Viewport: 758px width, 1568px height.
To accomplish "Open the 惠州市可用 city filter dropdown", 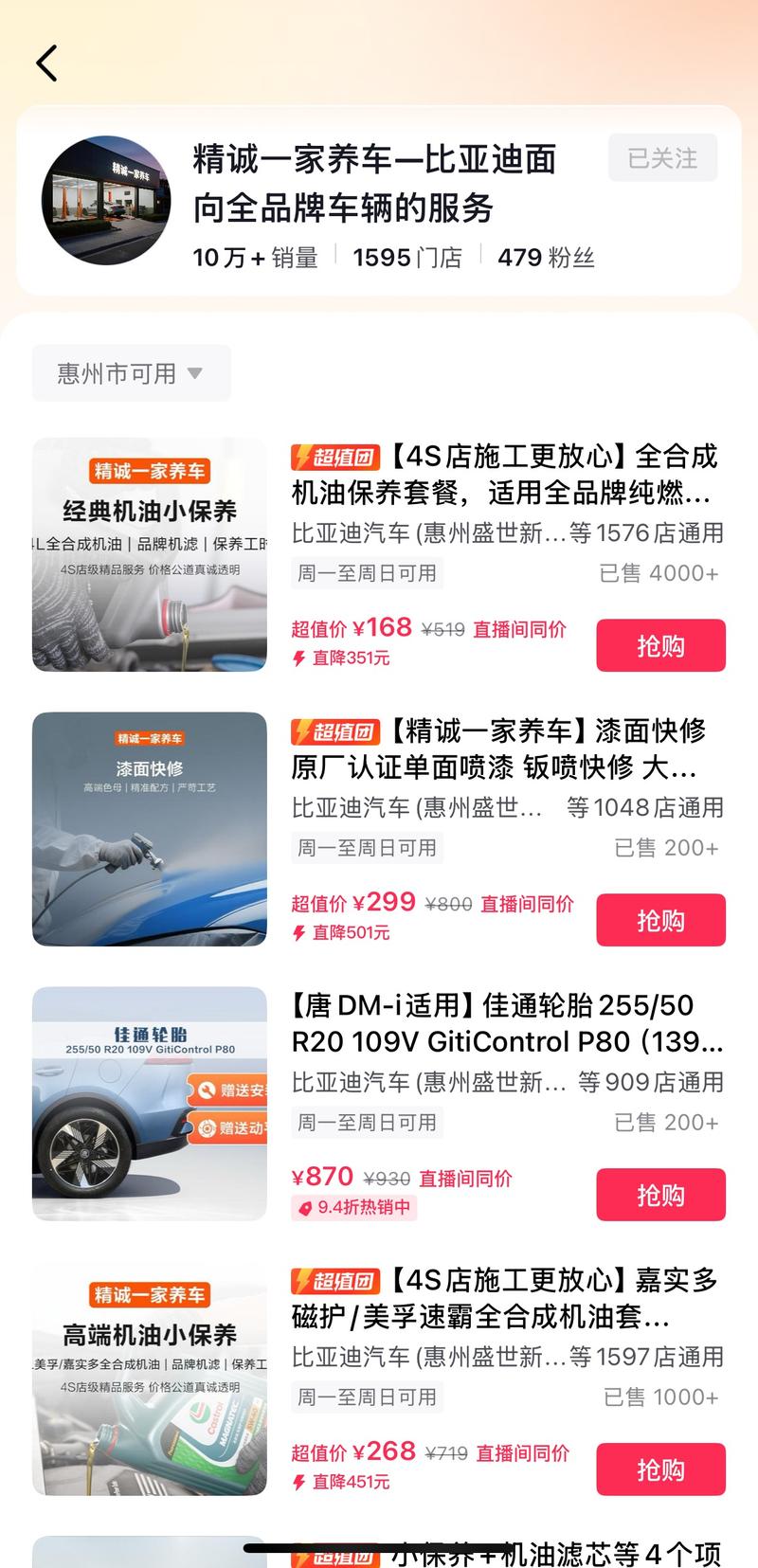I will click(131, 372).
